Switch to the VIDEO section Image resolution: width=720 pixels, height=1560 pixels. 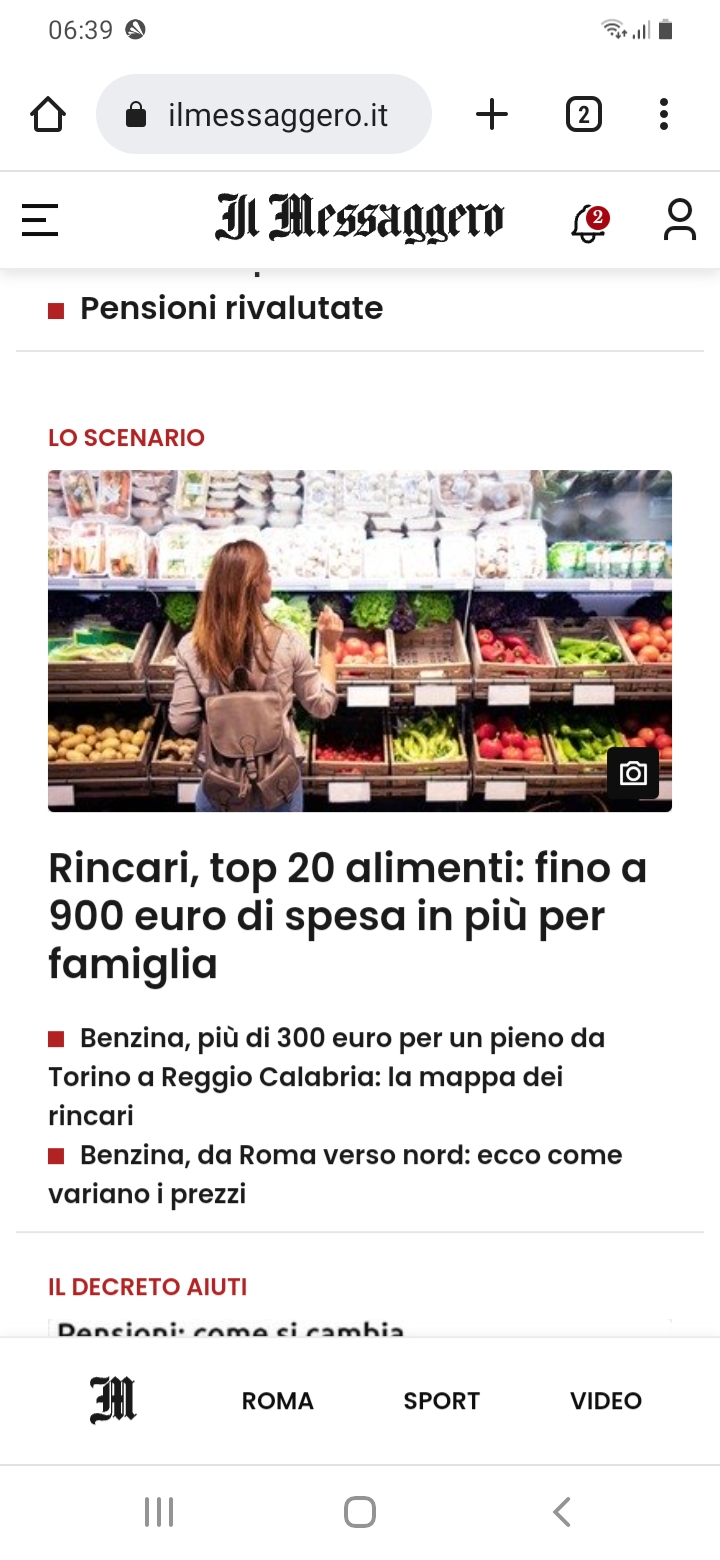[x=605, y=1401]
